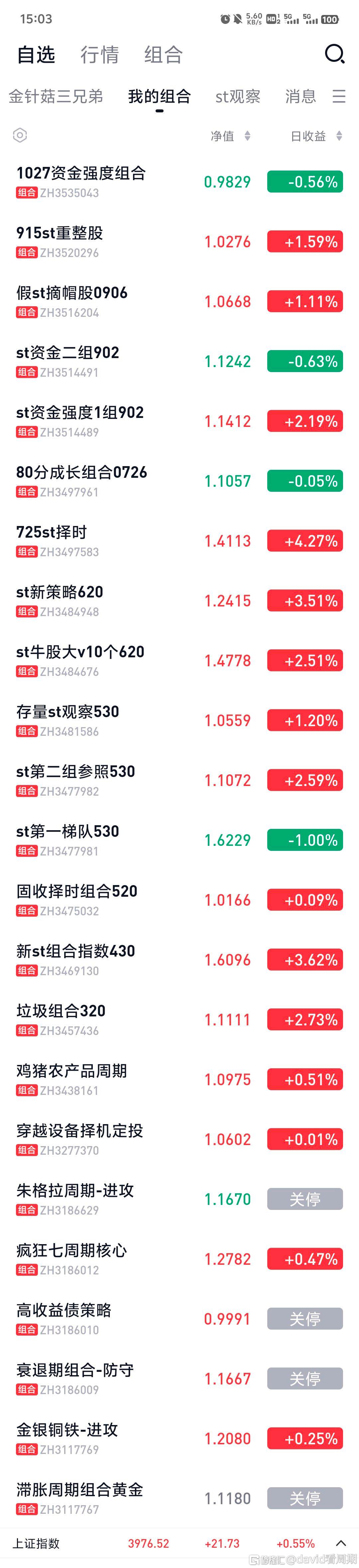
Task: View the 新st组合指数430 portfolio
Action: point(75,959)
